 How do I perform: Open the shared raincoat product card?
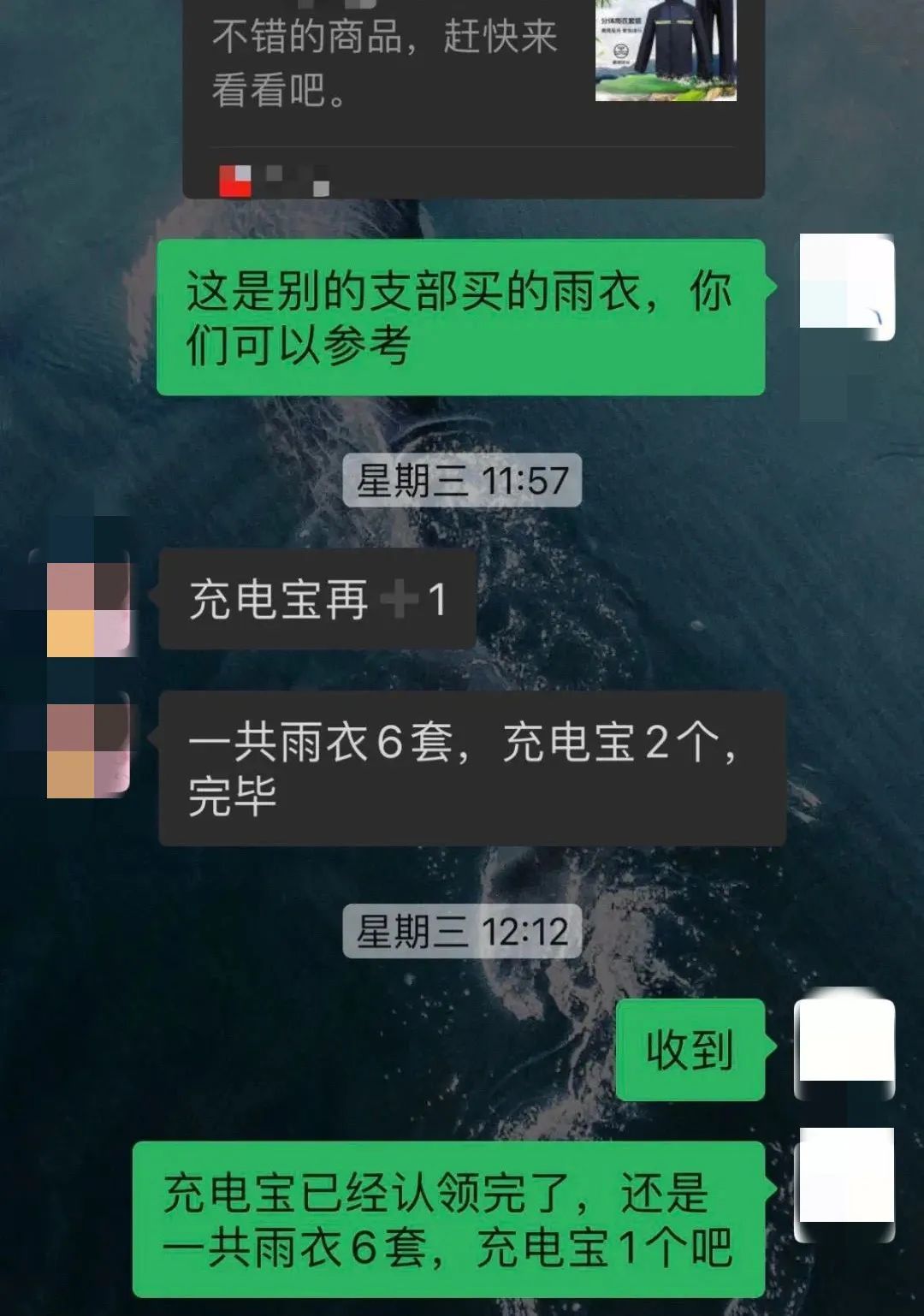pyautogui.click(x=472, y=86)
